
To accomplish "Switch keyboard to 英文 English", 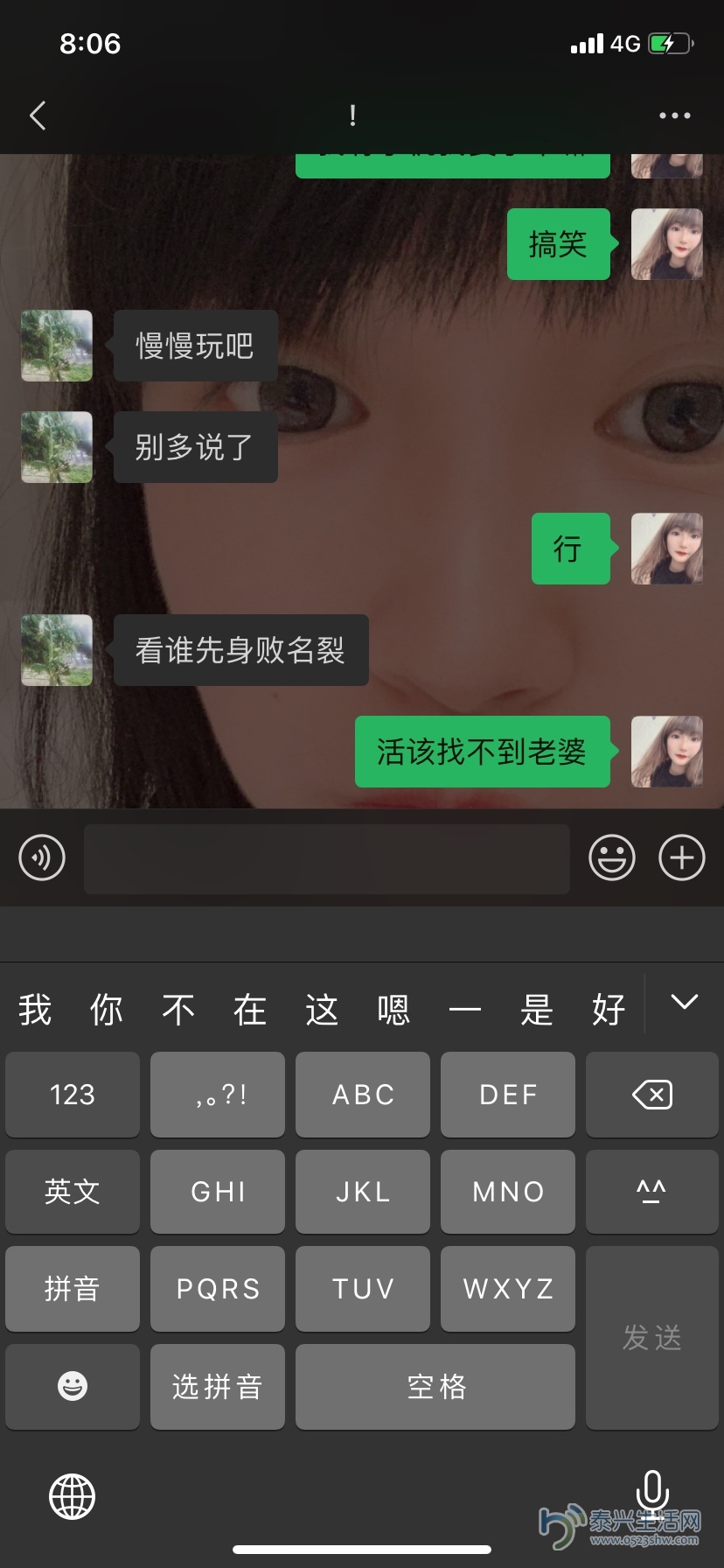I will coord(73,1192).
